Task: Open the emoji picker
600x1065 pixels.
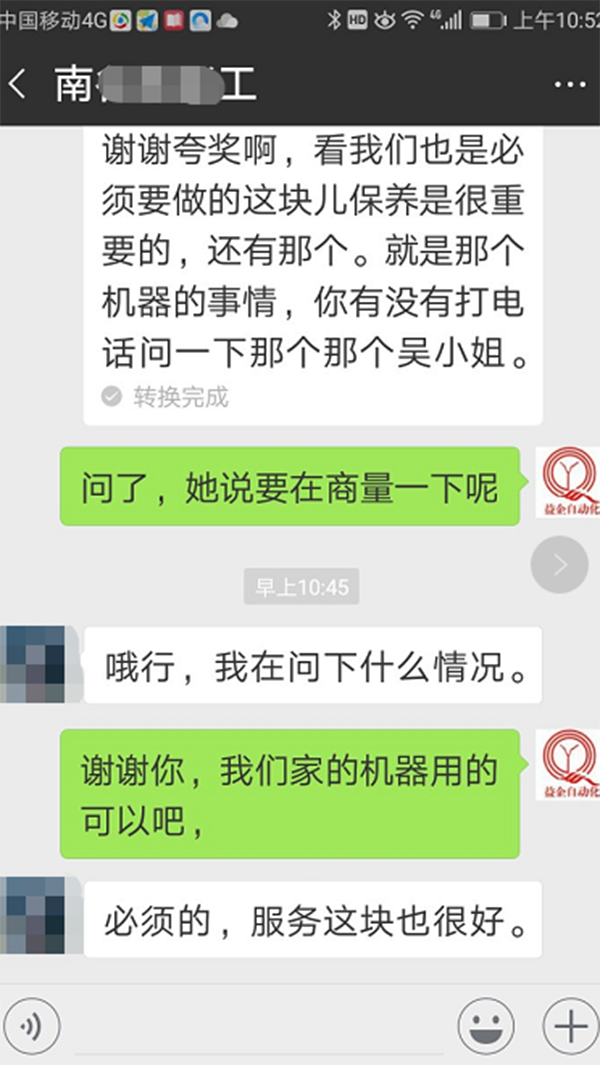Action: [486, 1025]
